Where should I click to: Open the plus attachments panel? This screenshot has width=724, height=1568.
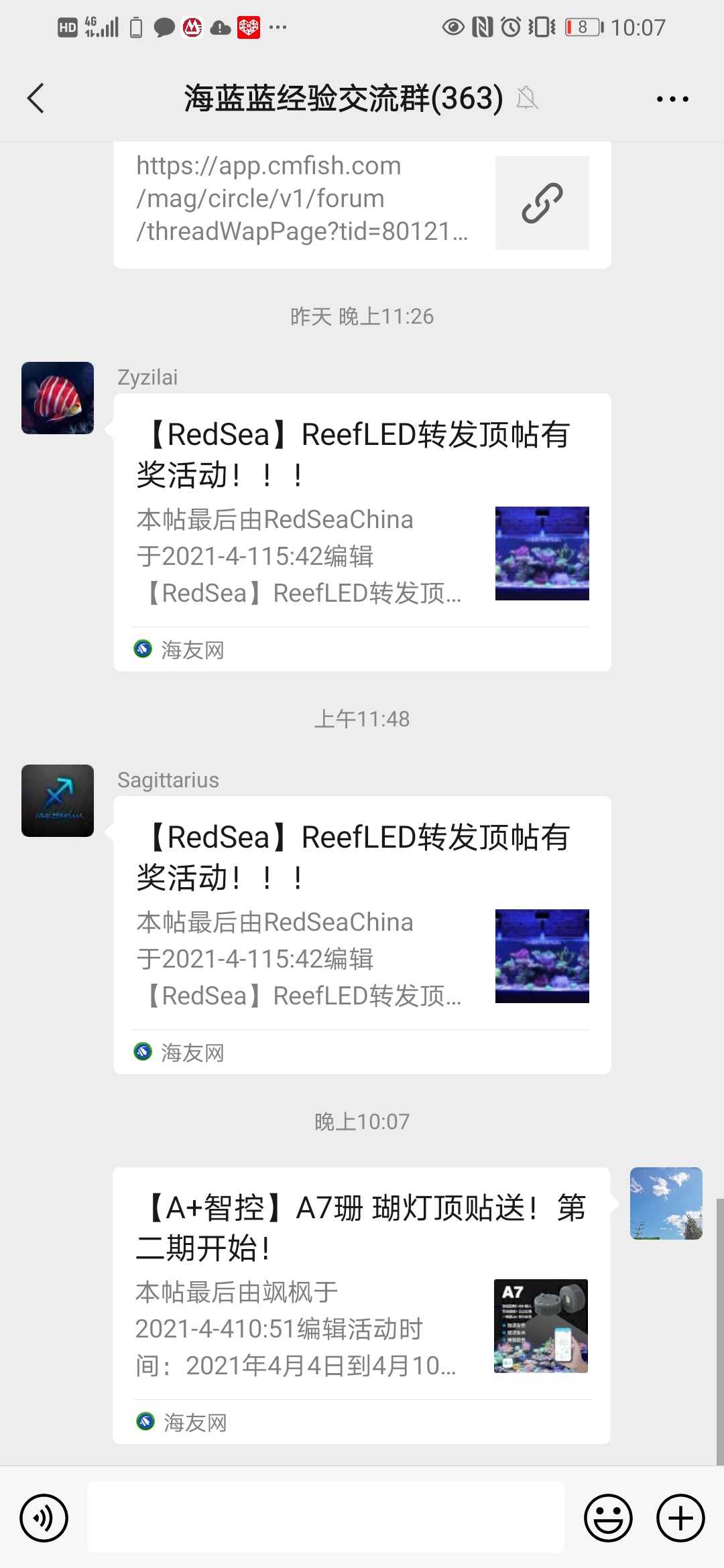680,1518
